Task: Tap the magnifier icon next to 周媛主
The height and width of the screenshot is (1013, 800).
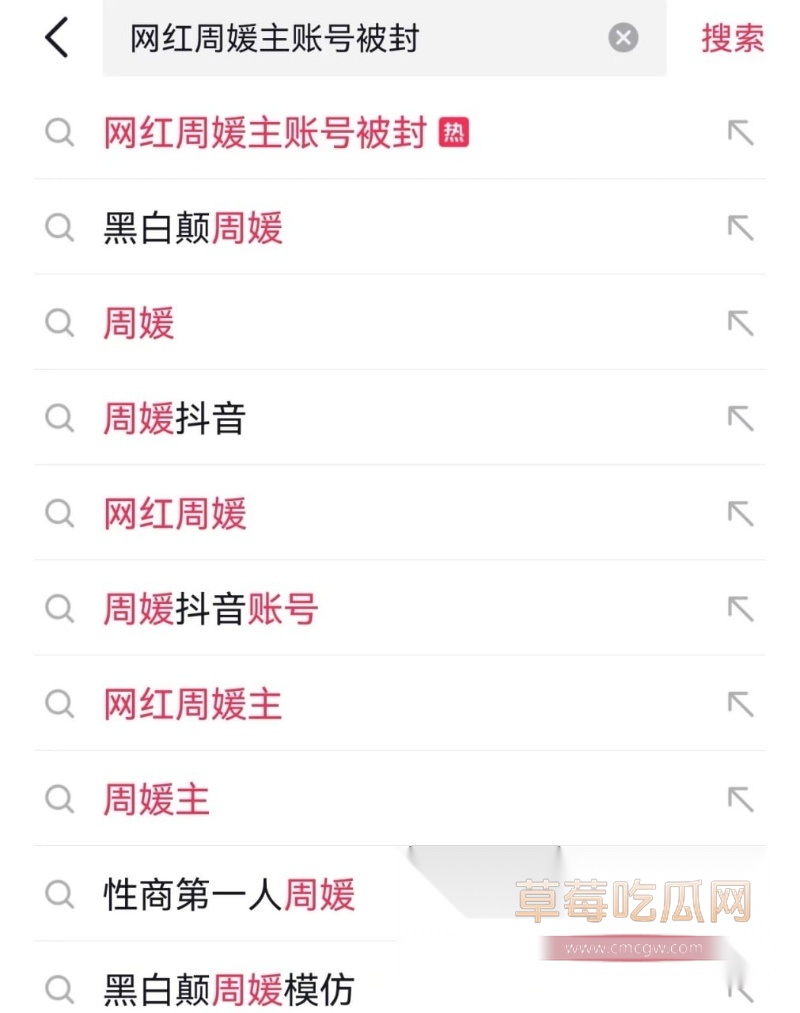Action: point(59,799)
